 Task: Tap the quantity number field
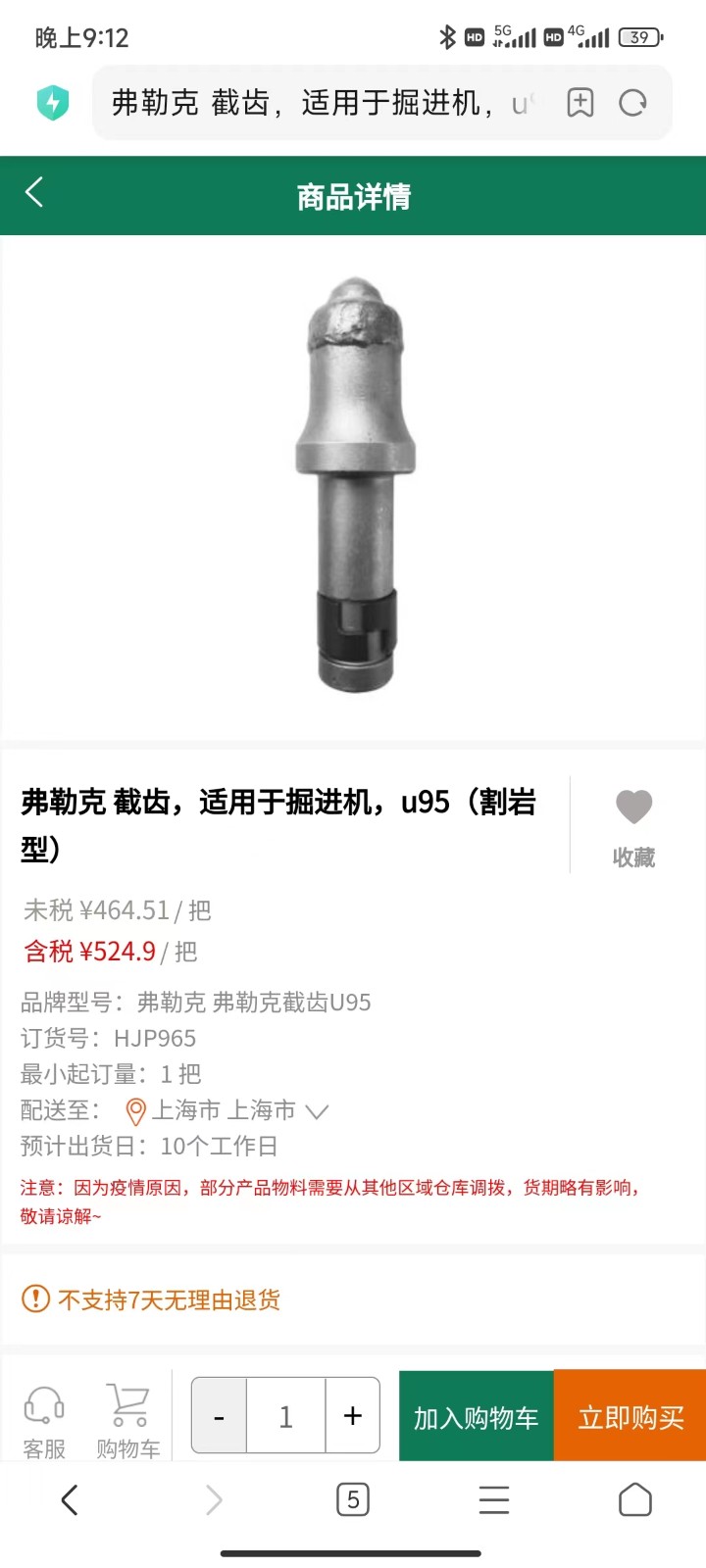pyautogui.click(x=285, y=1416)
